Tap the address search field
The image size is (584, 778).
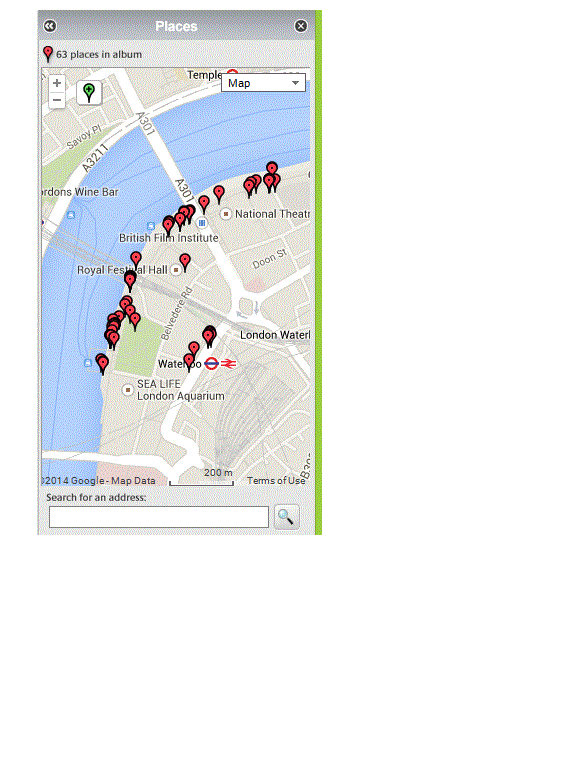[x=159, y=517]
